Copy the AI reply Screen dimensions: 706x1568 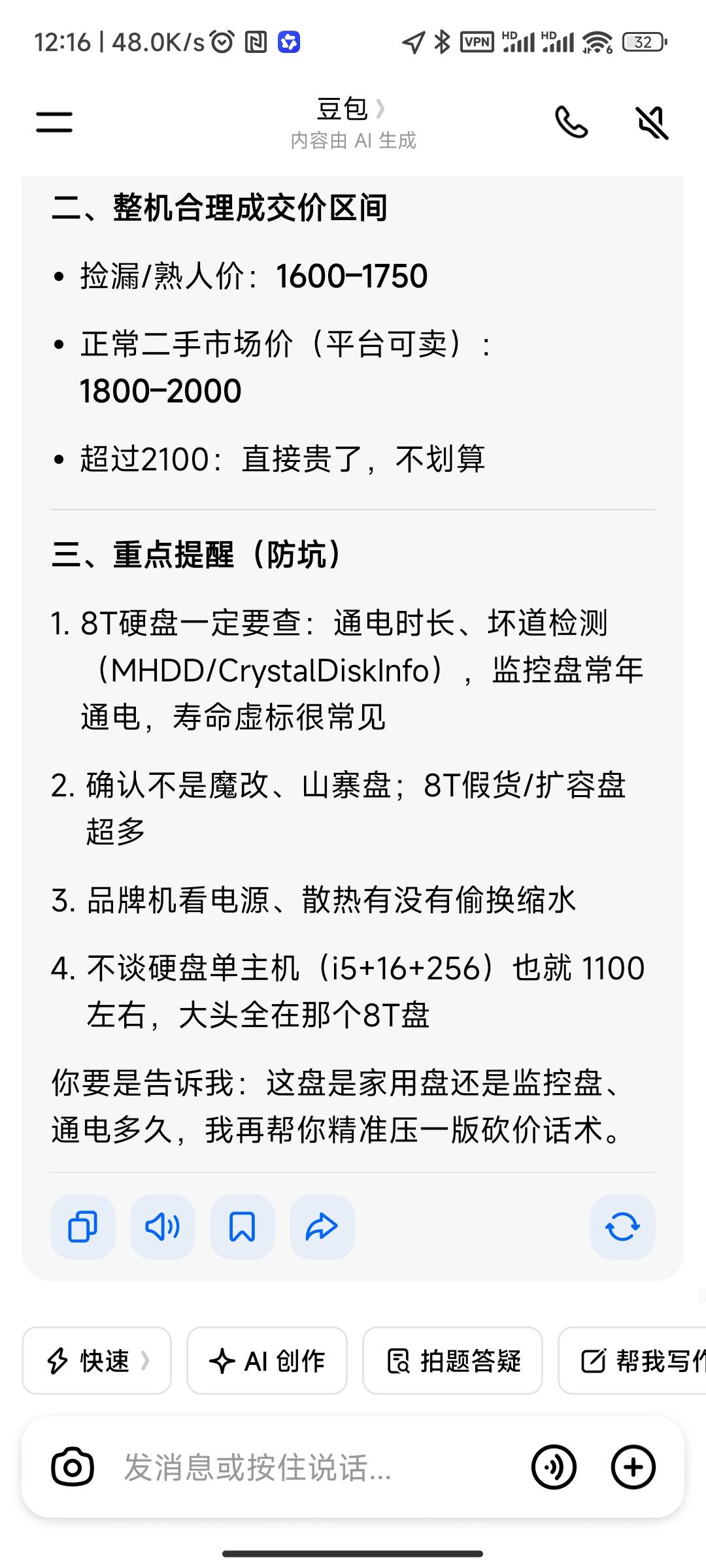[x=83, y=1226]
